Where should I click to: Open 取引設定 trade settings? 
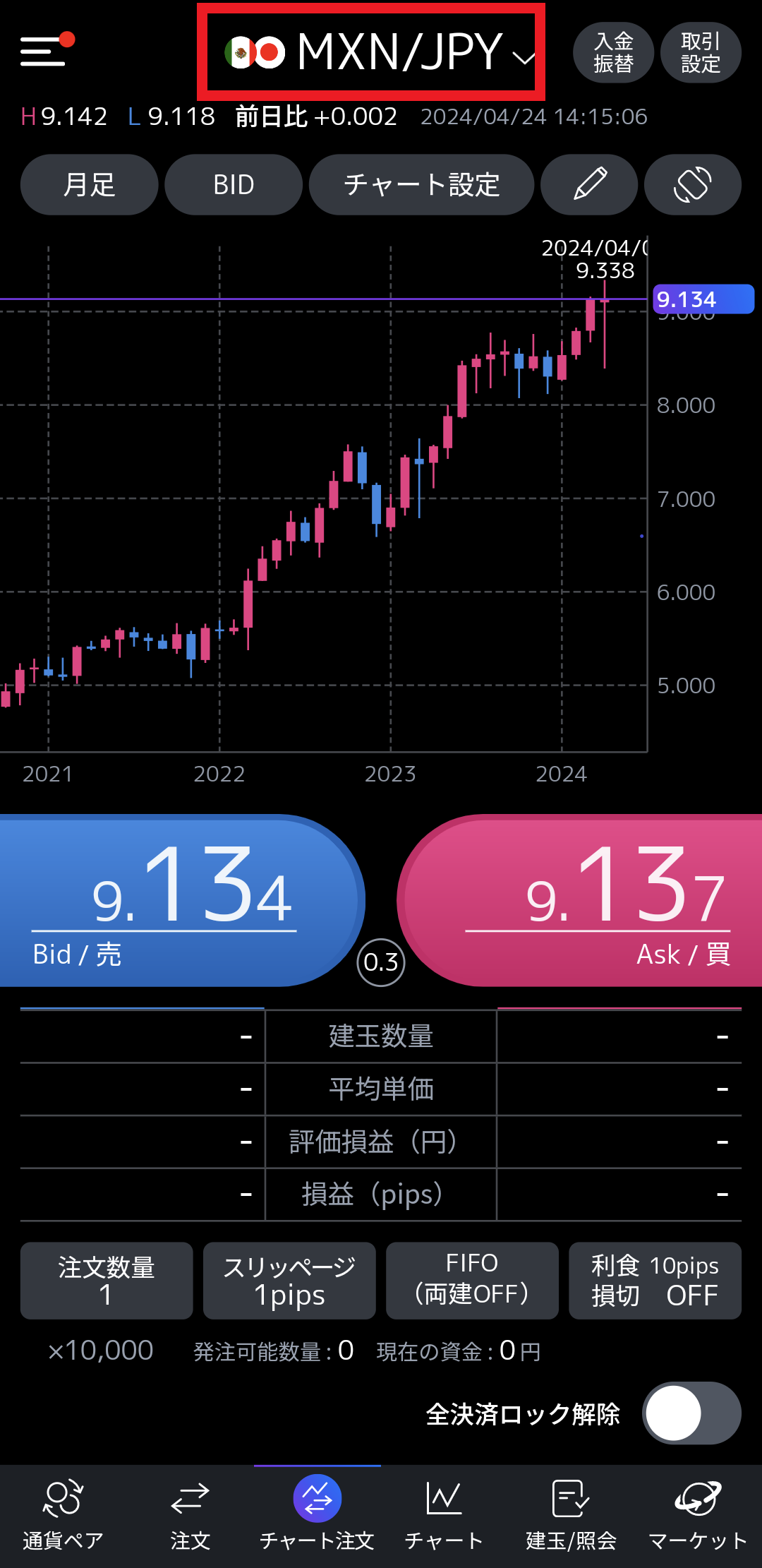coord(701,53)
